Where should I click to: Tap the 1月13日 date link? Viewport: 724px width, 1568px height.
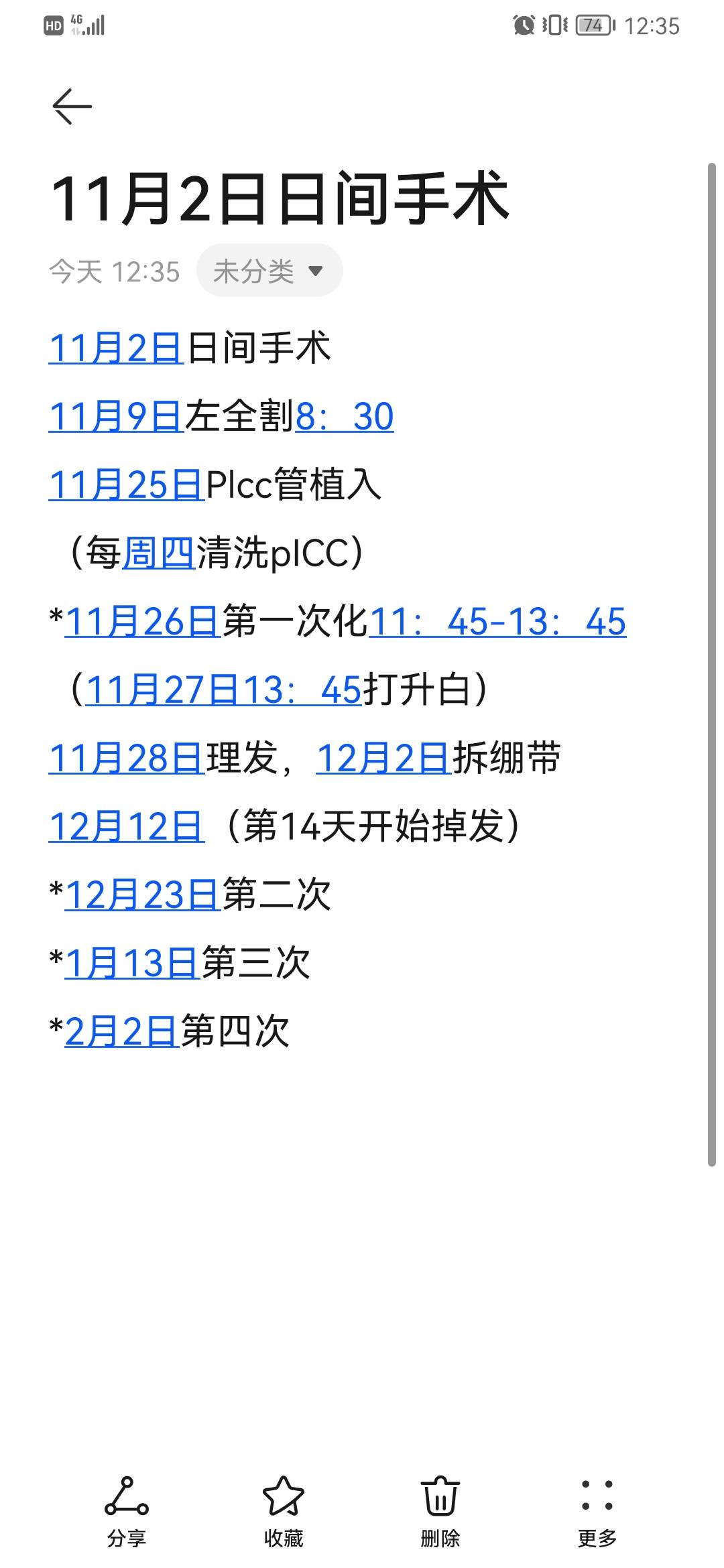click(x=132, y=963)
